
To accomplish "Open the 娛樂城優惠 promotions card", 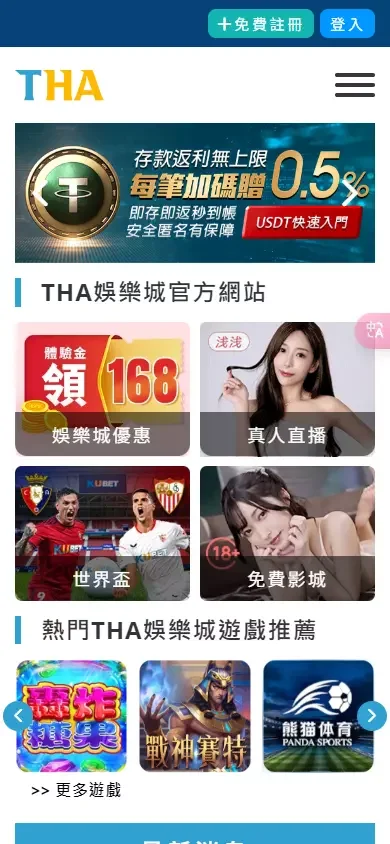I will (x=102, y=389).
